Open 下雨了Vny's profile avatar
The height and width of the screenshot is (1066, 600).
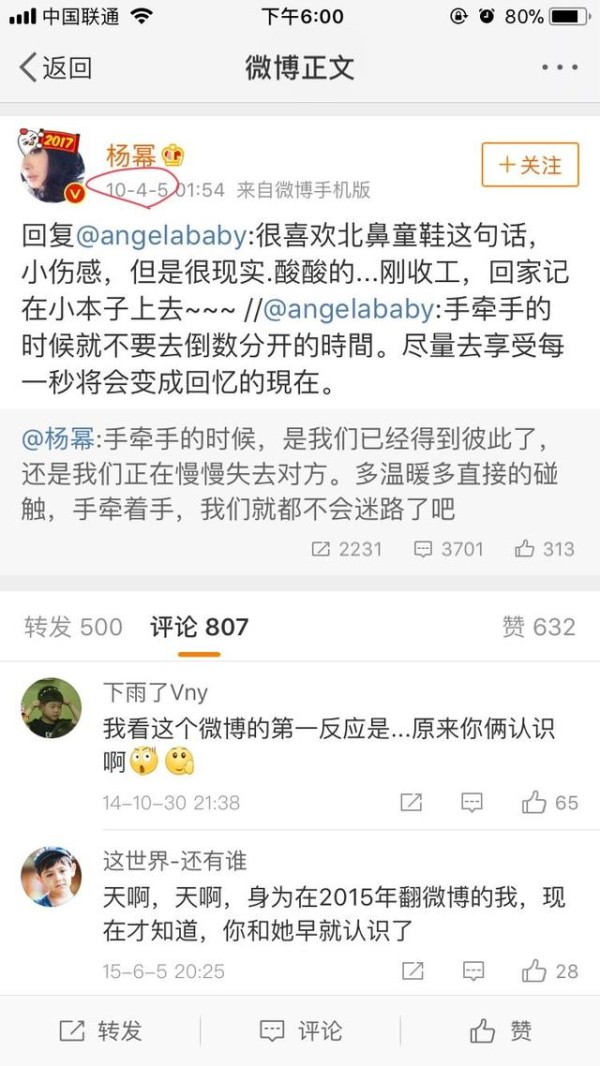point(52,708)
